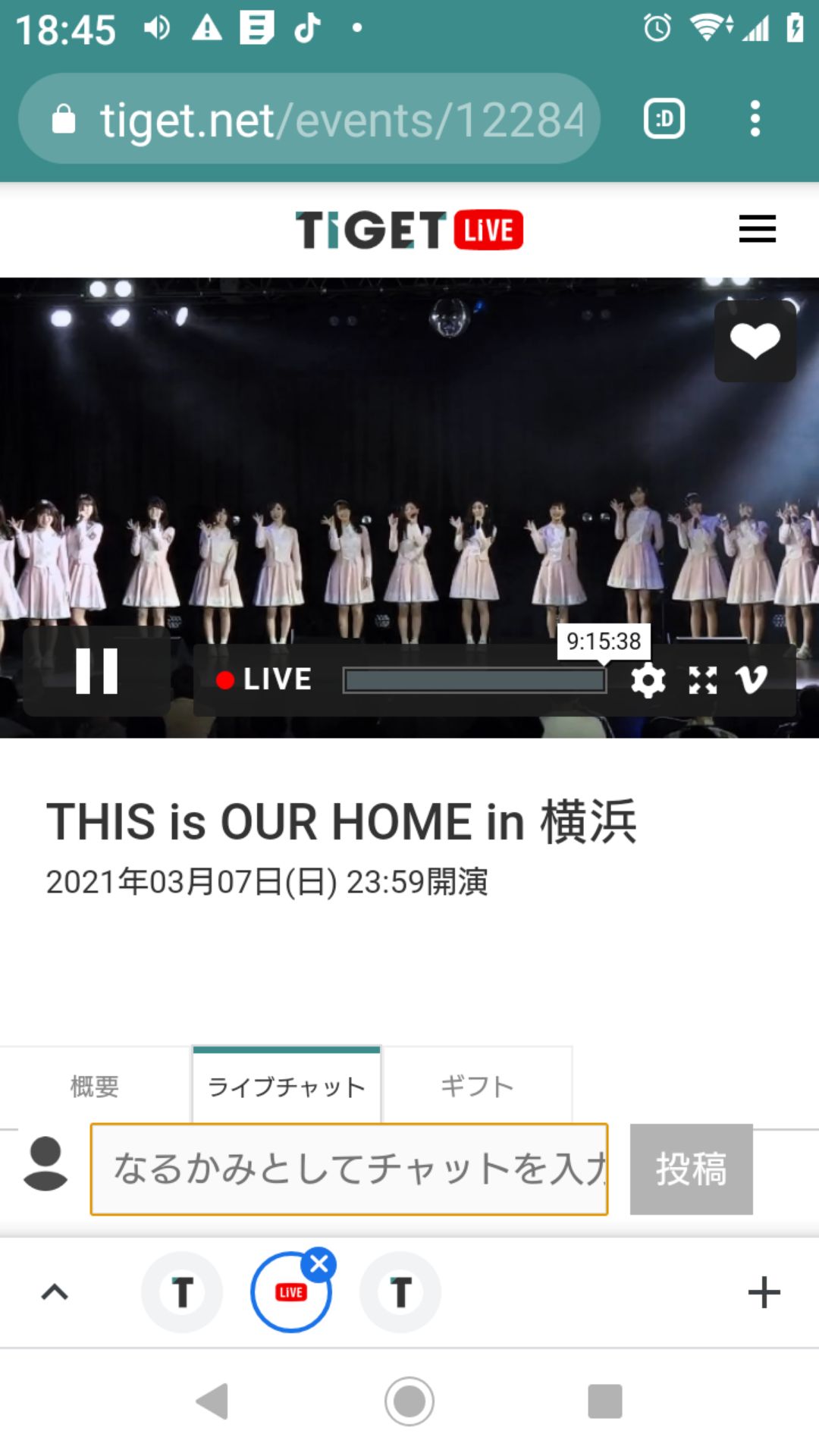Open the browser tab switcher

(664, 119)
